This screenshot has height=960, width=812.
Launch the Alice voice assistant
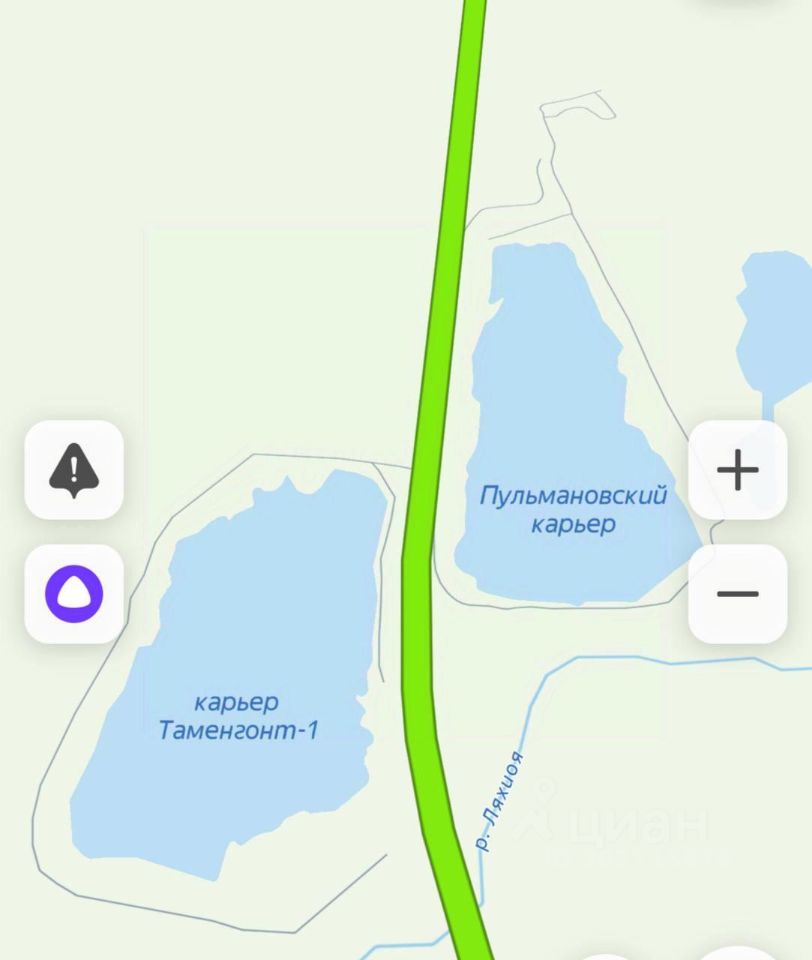pyautogui.click(x=74, y=593)
